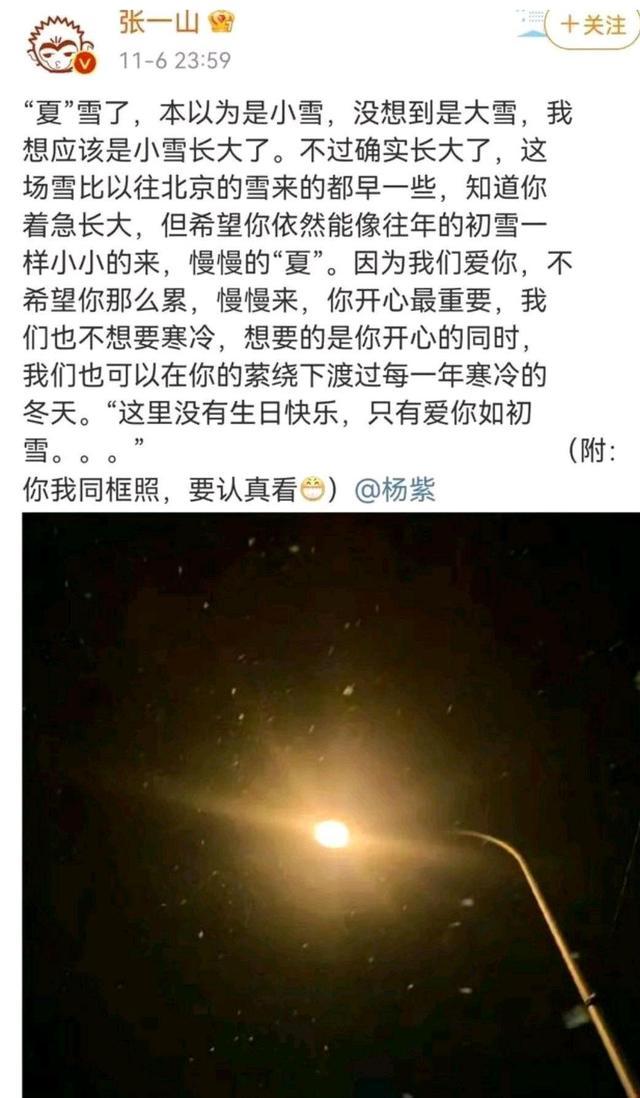Open 张一山's profile avatar
Screen dimensions: 640x1098
pyautogui.click(x=60, y=44)
